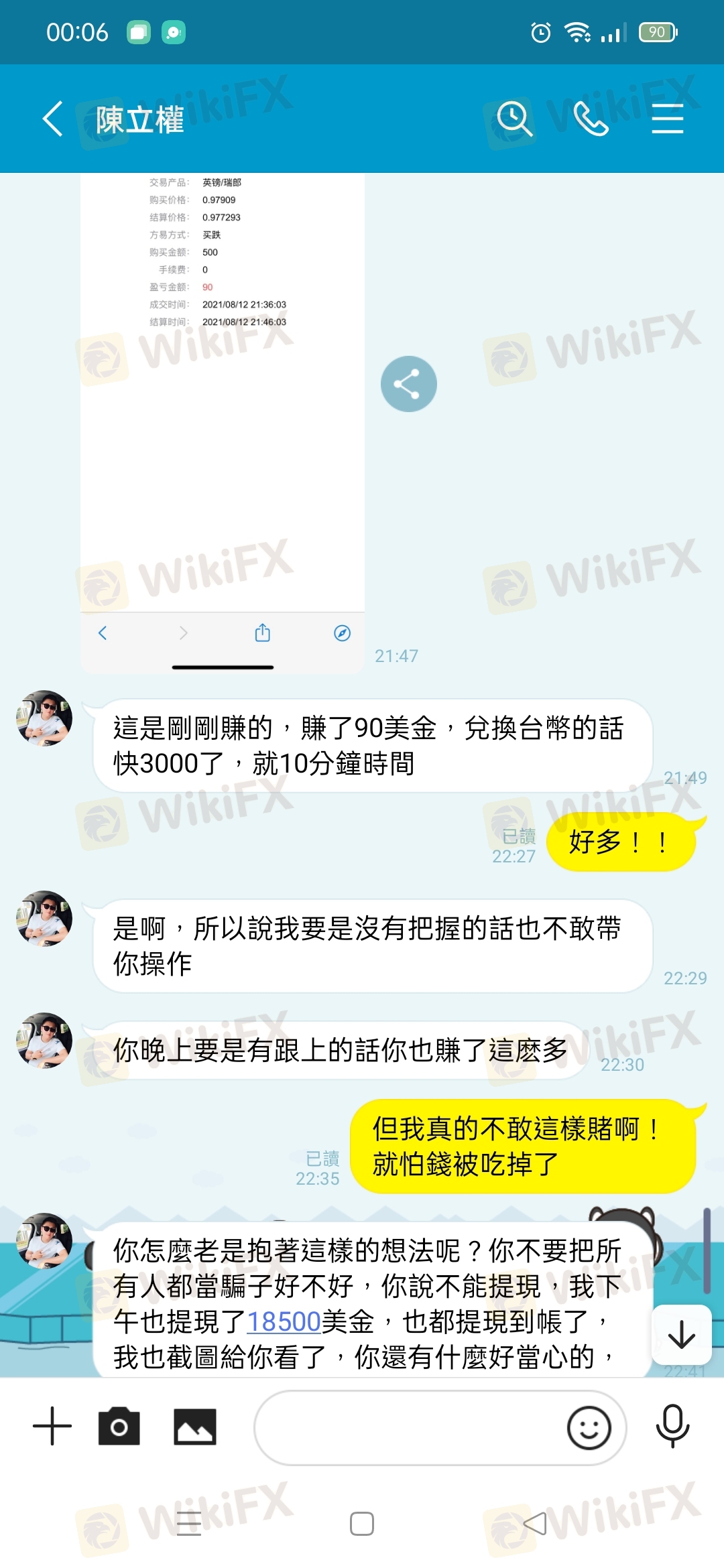Tap the 18500 link in the message
The image size is (724, 1568).
pyautogui.click(x=284, y=1321)
